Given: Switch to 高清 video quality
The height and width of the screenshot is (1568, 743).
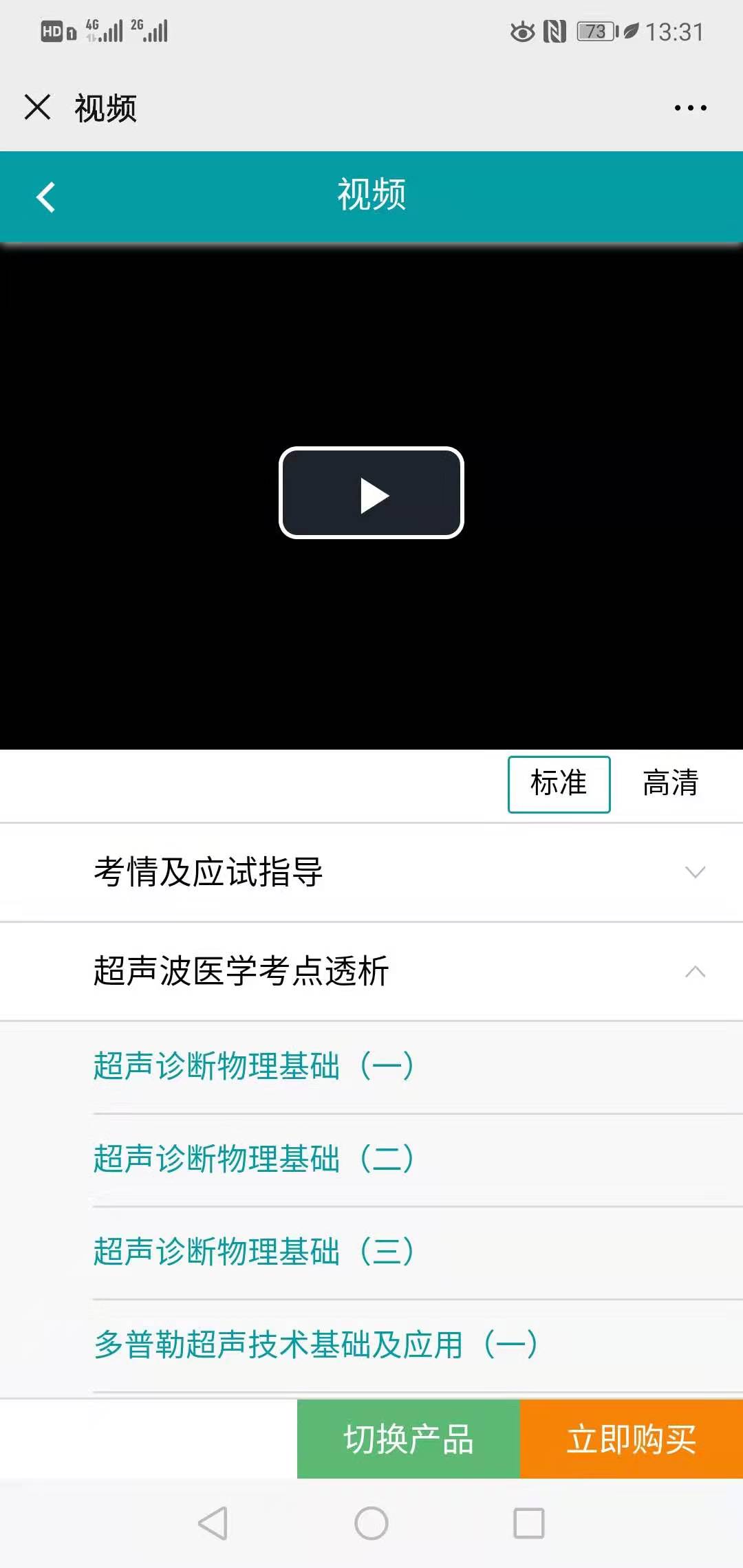Looking at the screenshot, I should 670,784.
